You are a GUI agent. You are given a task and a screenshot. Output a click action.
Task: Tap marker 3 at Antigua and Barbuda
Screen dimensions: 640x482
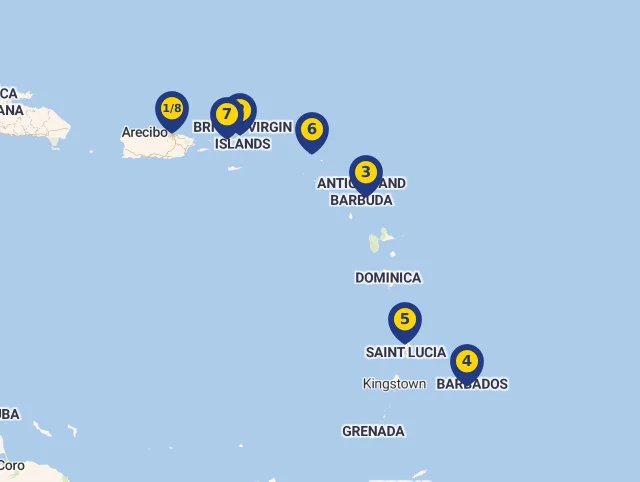coord(366,172)
